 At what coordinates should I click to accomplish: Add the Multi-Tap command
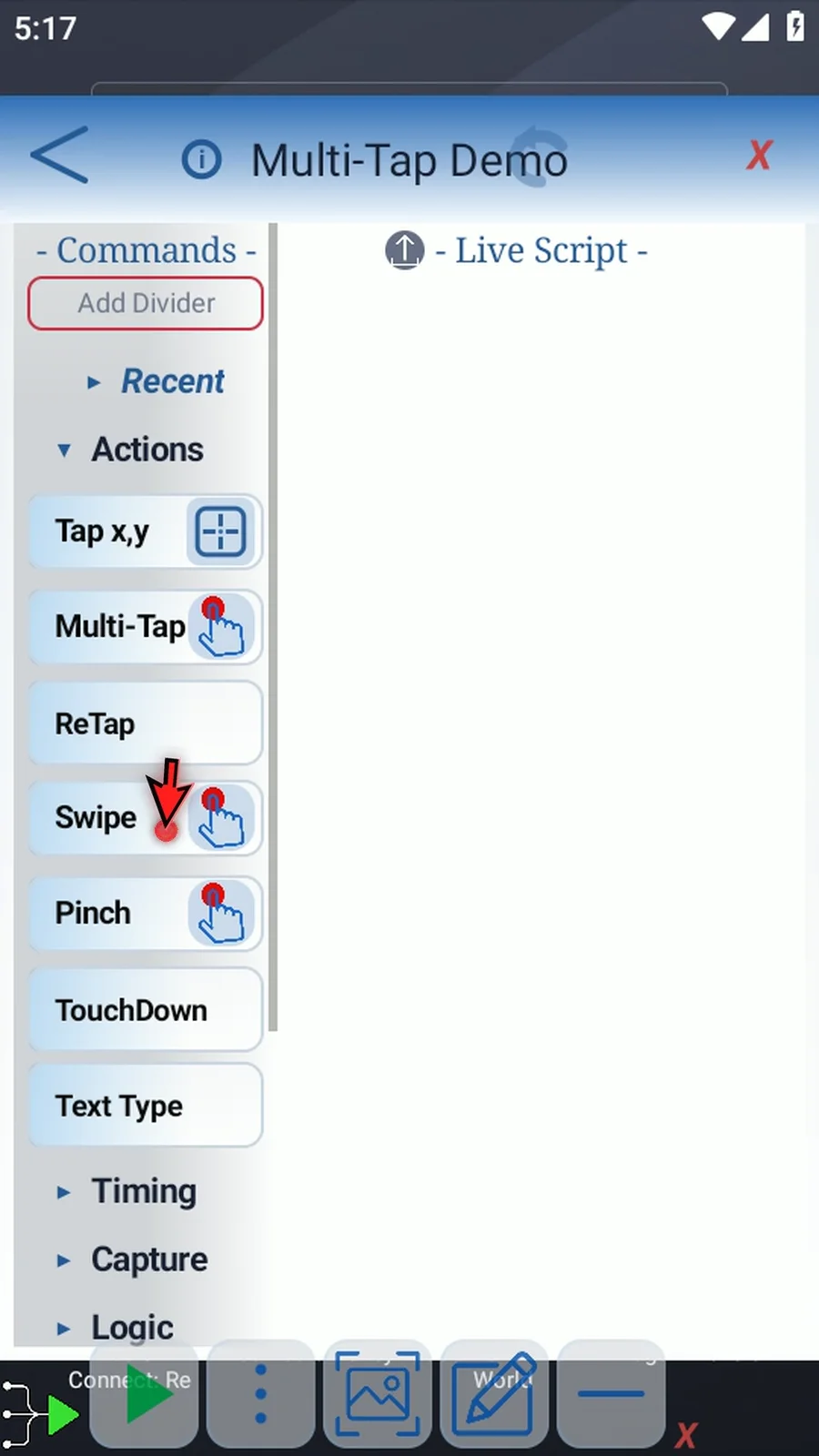coord(146,627)
